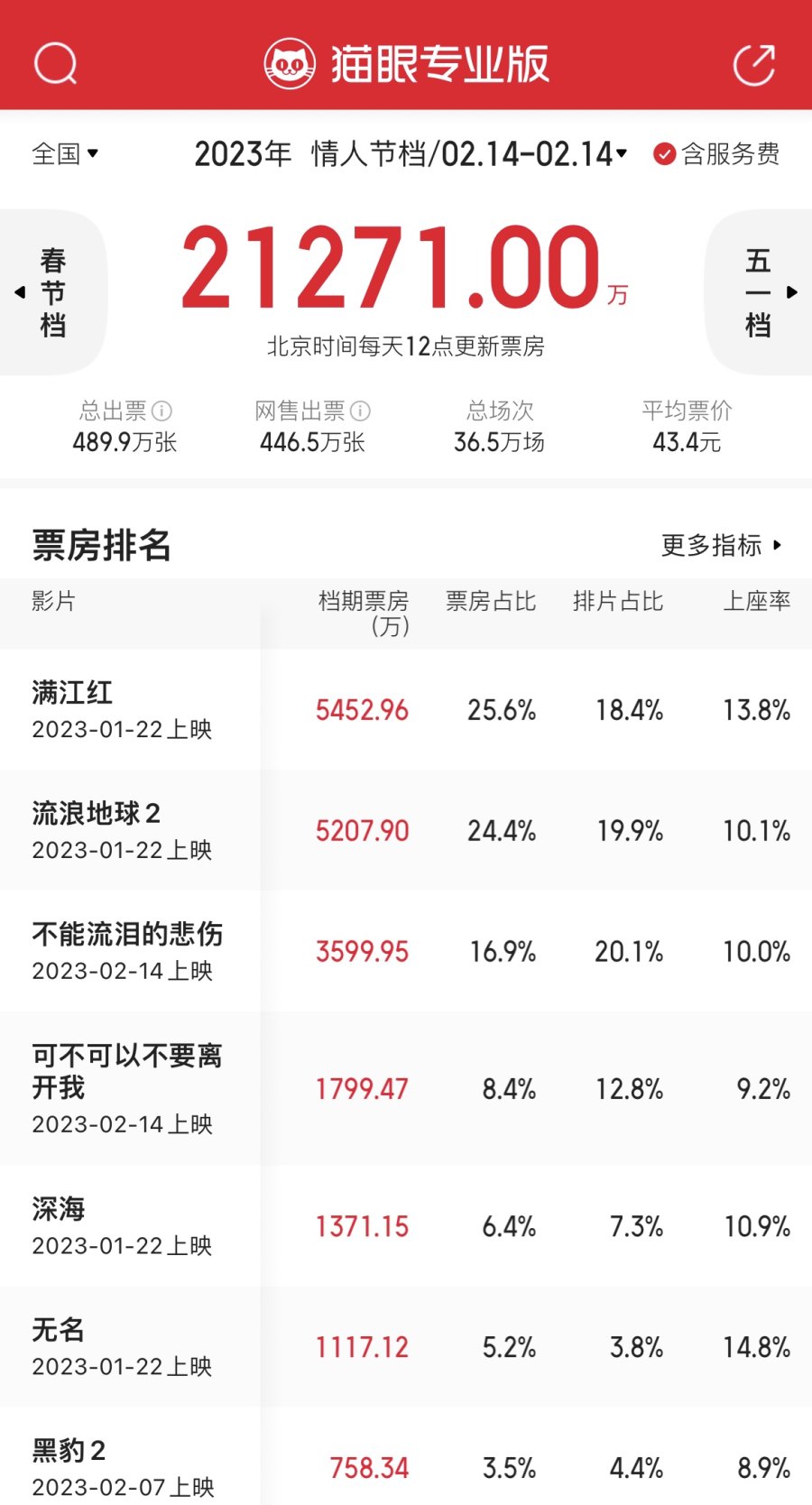
Task: Open the search icon
Action: pyautogui.click(x=56, y=64)
